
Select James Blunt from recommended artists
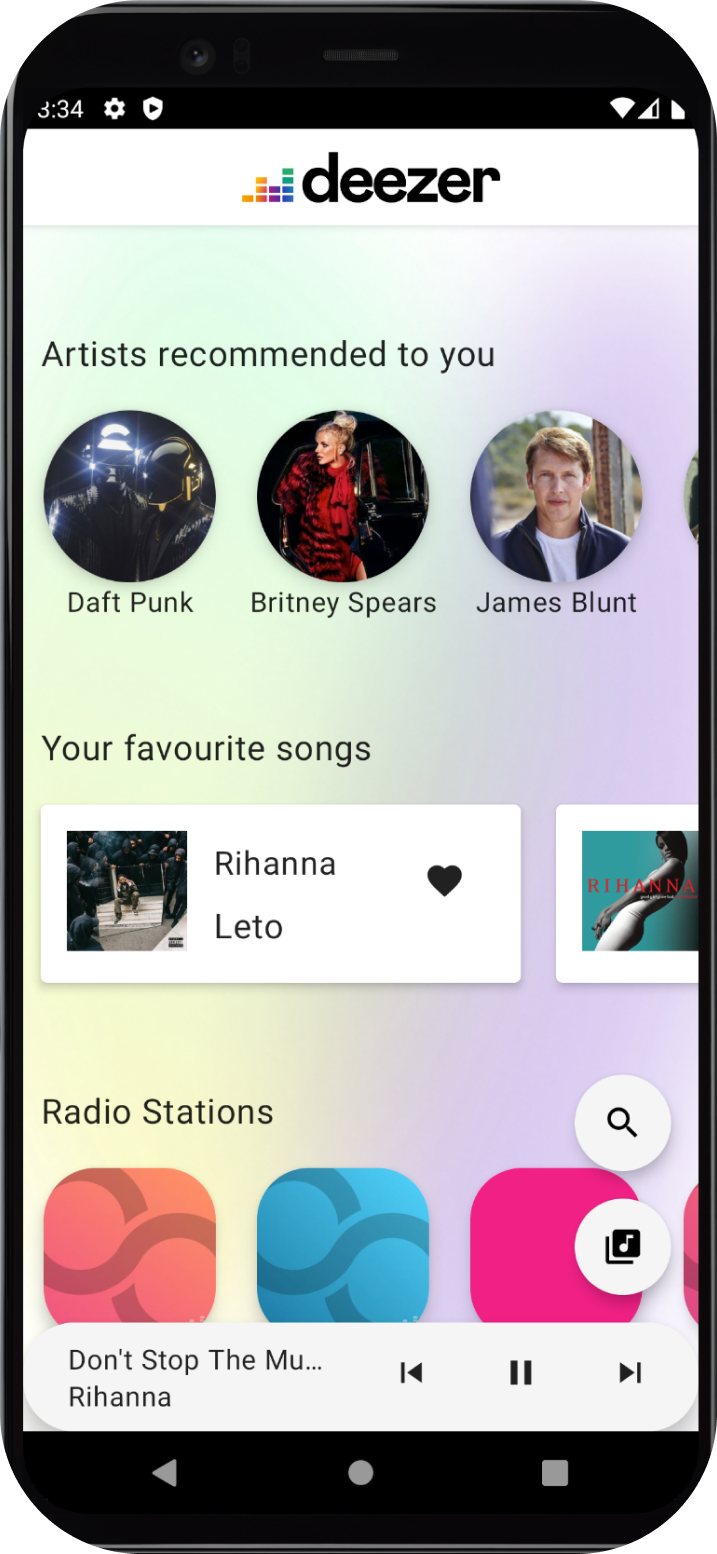pos(556,496)
